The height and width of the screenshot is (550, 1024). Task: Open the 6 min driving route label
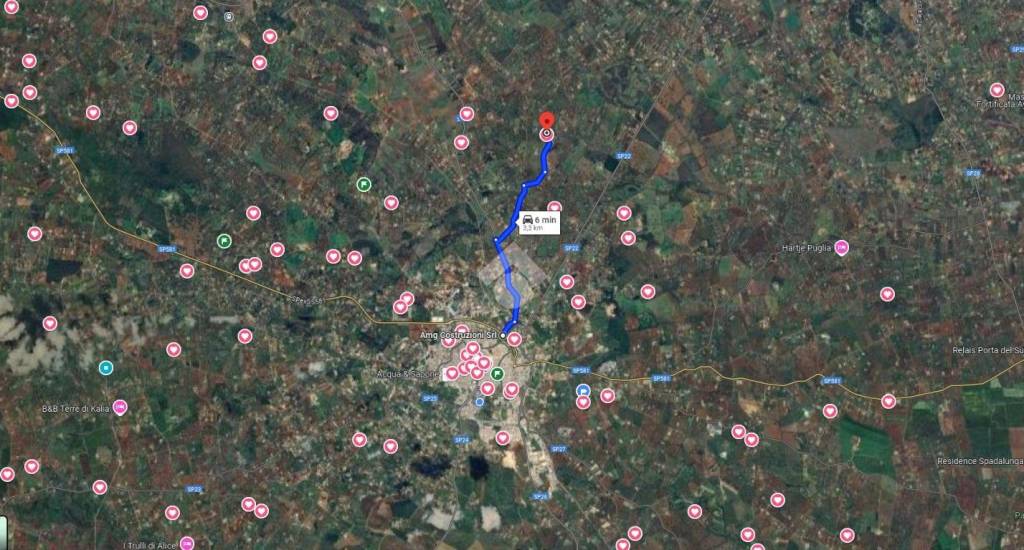537,221
